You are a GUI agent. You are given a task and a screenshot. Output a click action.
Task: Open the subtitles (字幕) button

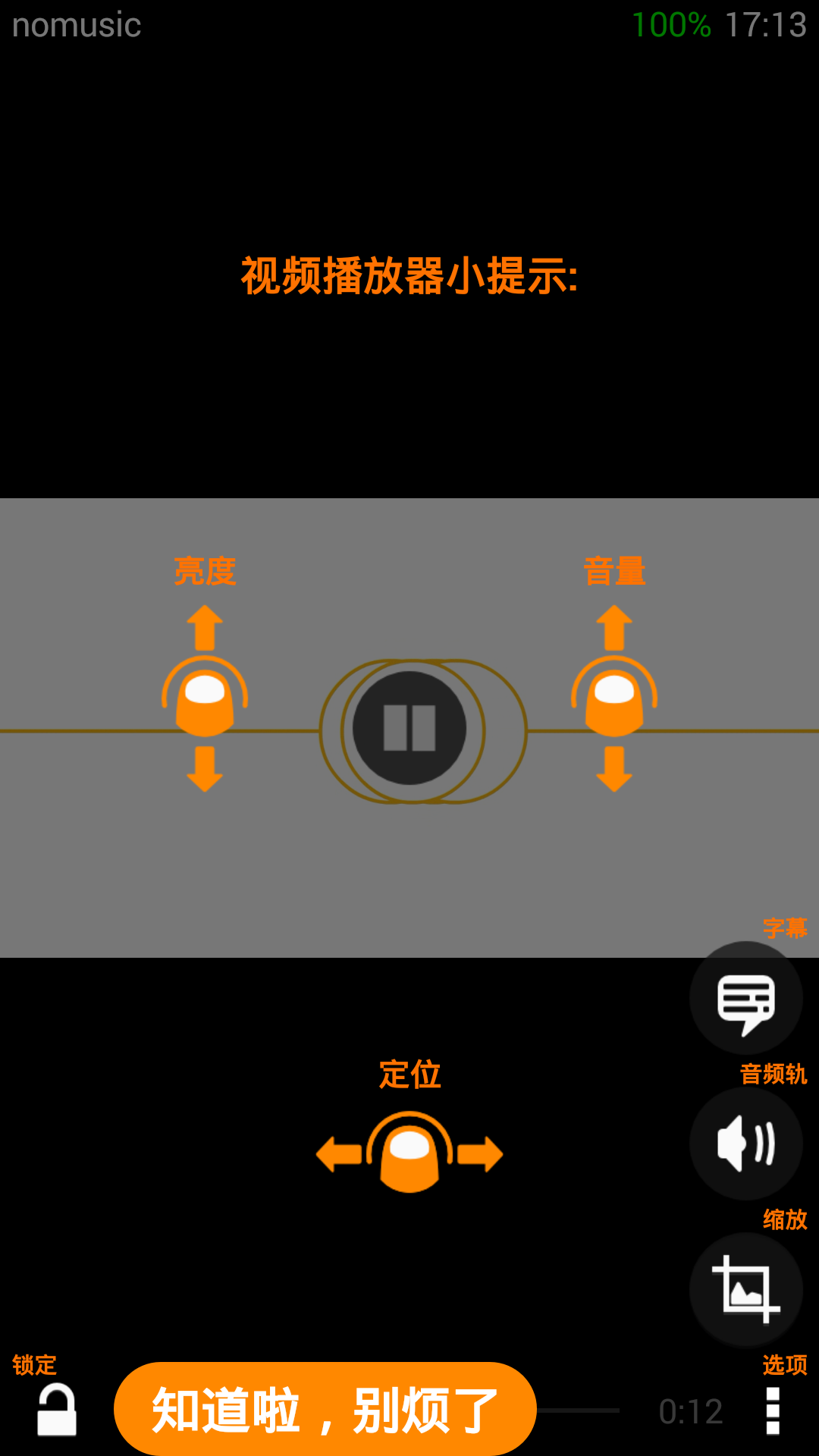746,998
